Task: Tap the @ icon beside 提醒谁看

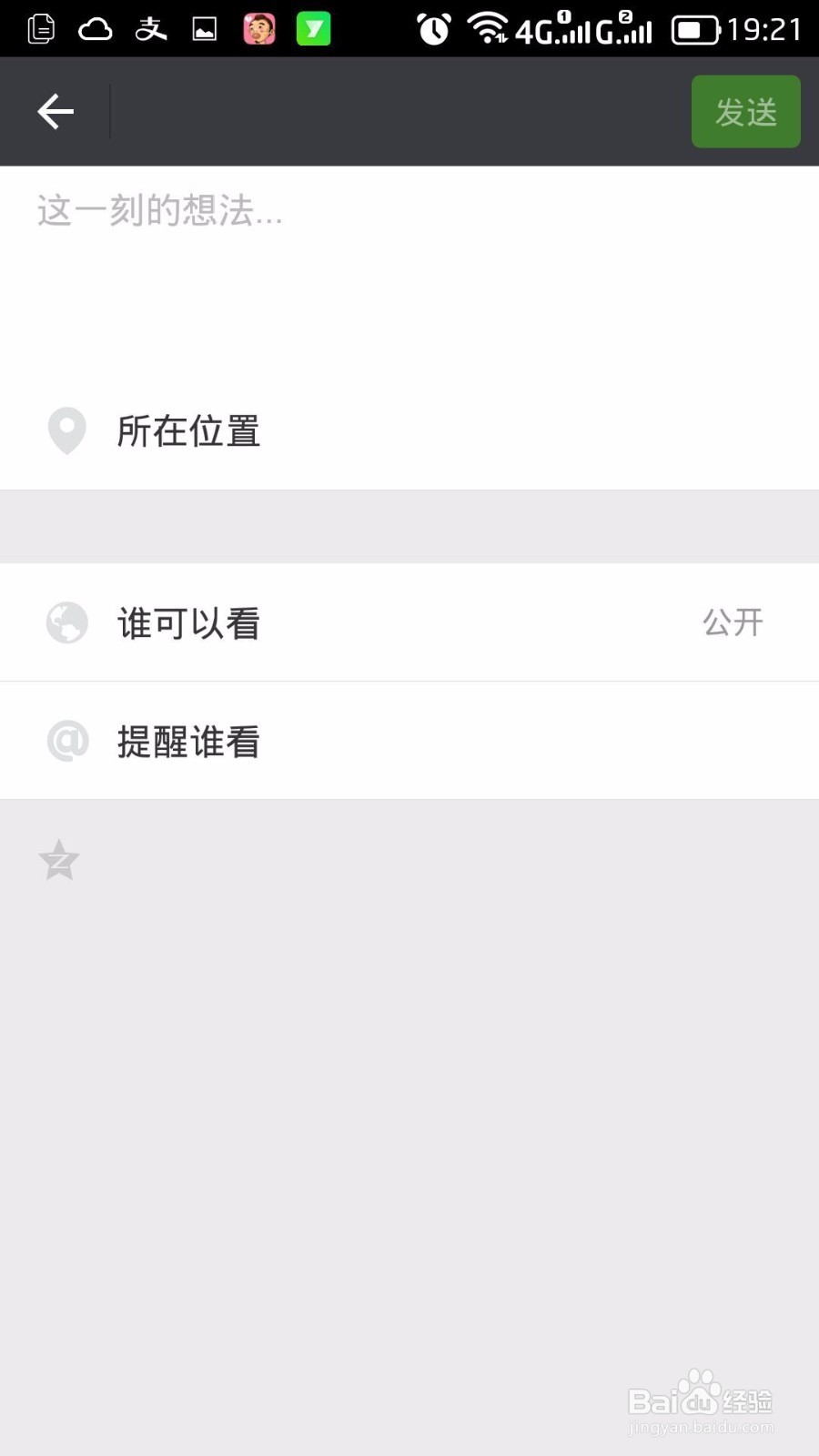Action: tap(65, 740)
